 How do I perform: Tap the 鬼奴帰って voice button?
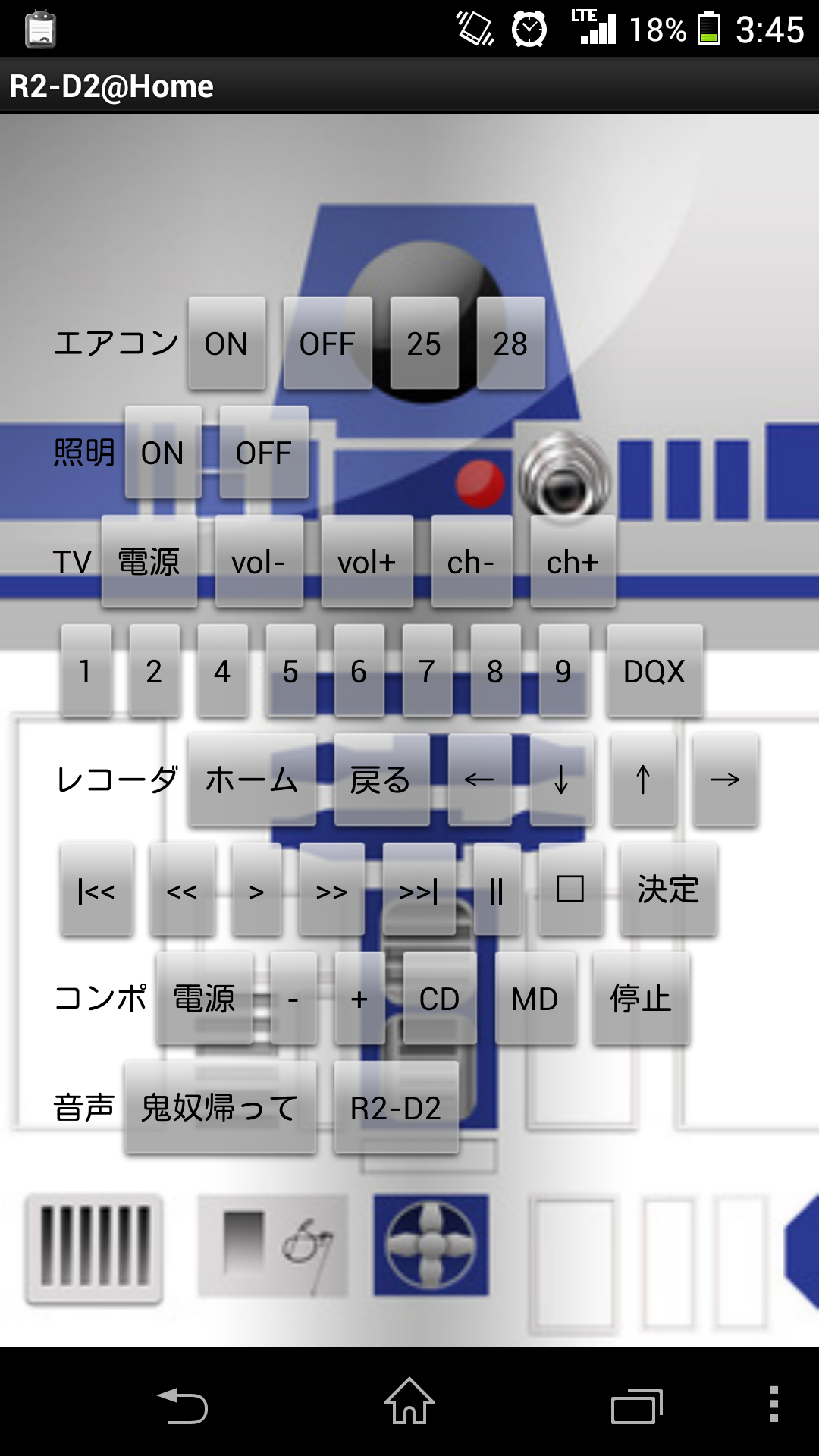tap(220, 1108)
